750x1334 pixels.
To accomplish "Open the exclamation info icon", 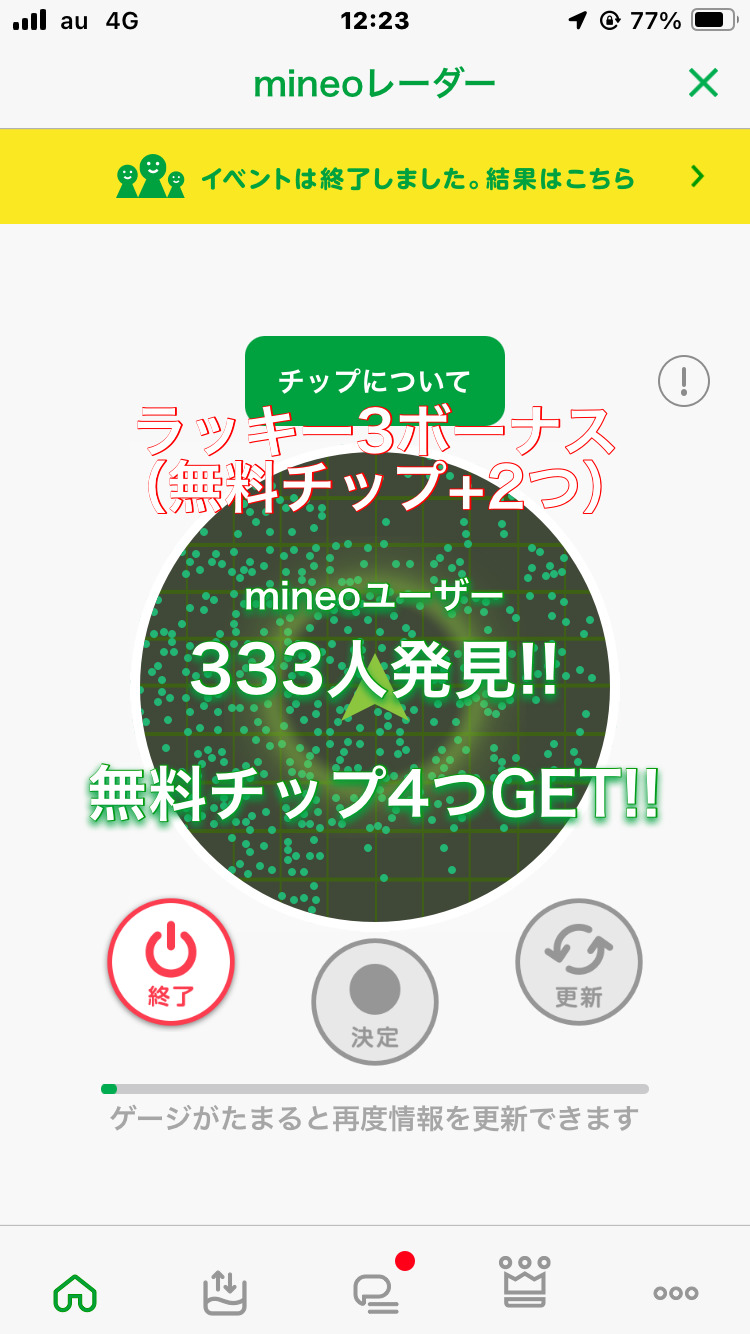I will 684,381.
